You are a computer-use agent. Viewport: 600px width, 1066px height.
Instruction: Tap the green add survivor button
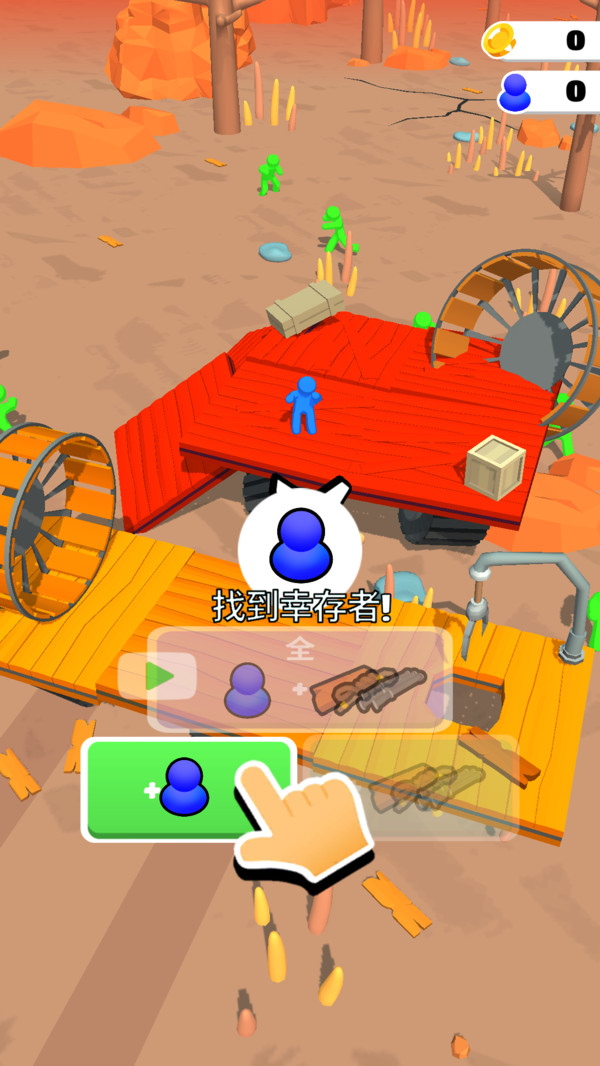point(188,789)
